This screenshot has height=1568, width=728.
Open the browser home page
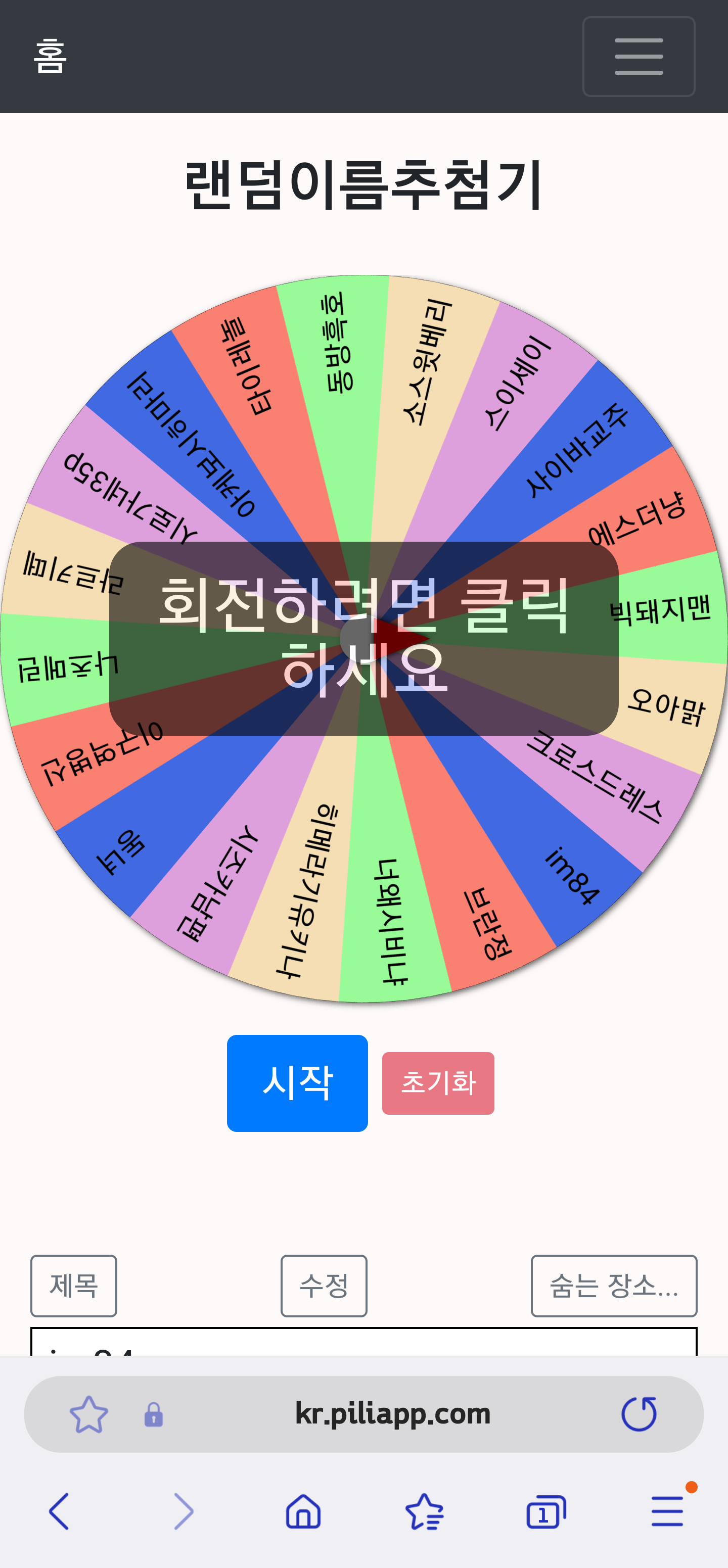pos(303,1511)
